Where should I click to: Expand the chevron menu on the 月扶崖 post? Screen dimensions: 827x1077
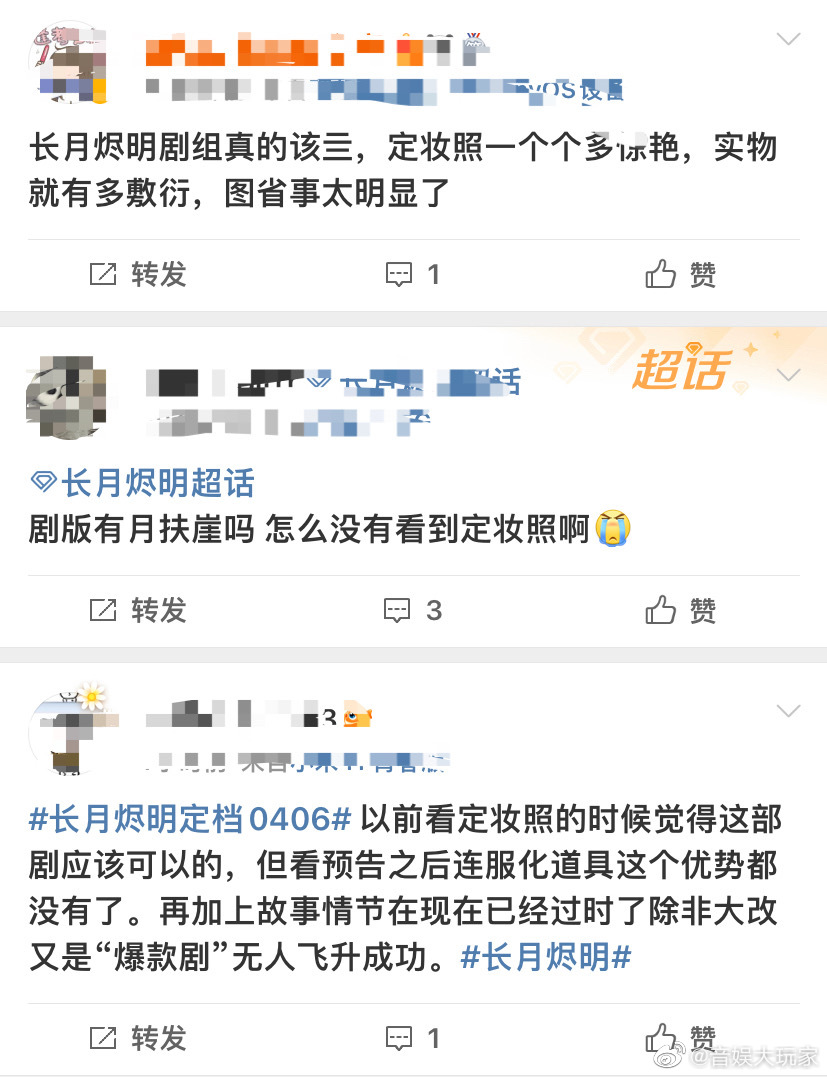pyautogui.click(x=789, y=375)
